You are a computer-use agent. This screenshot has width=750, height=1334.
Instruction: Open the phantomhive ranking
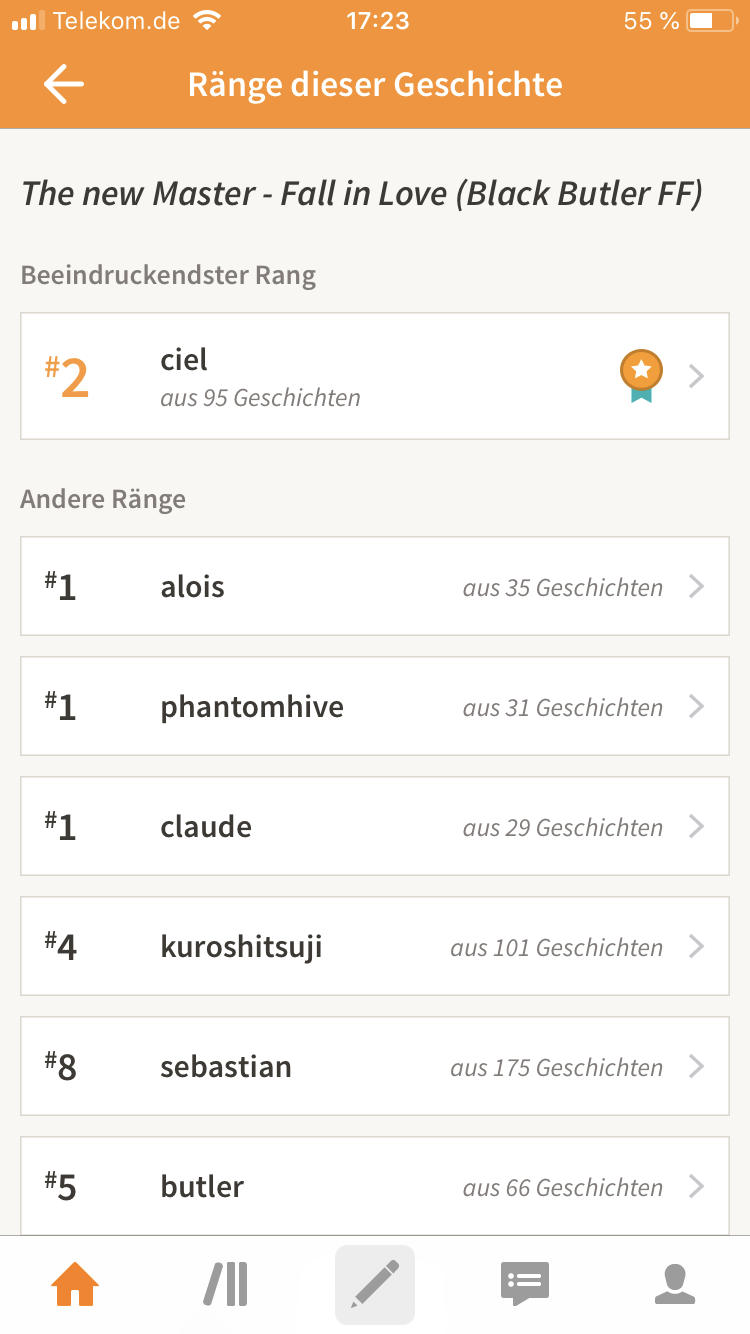tap(375, 706)
